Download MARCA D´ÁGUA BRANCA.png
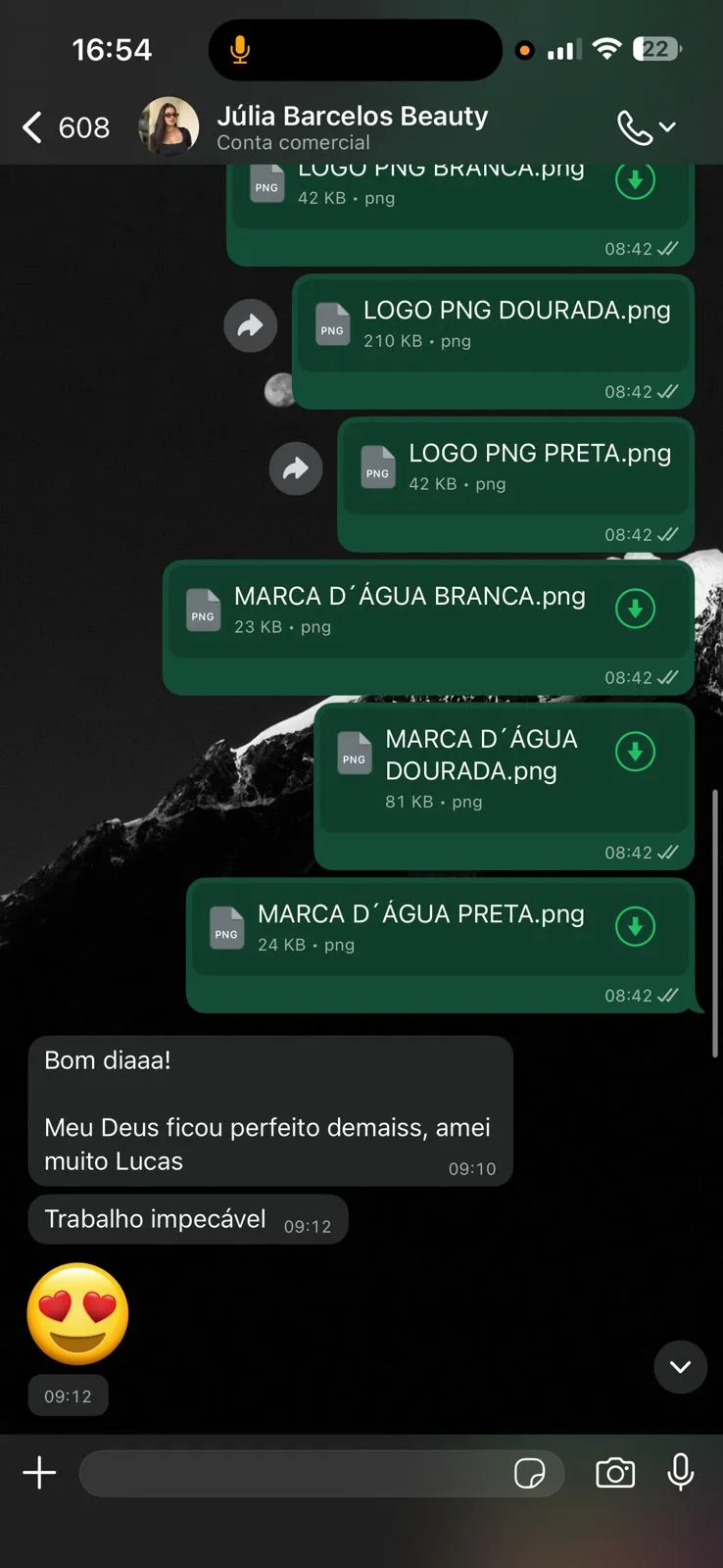The width and height of the screenshot is (723, 1568). click(x=635, y=609)
